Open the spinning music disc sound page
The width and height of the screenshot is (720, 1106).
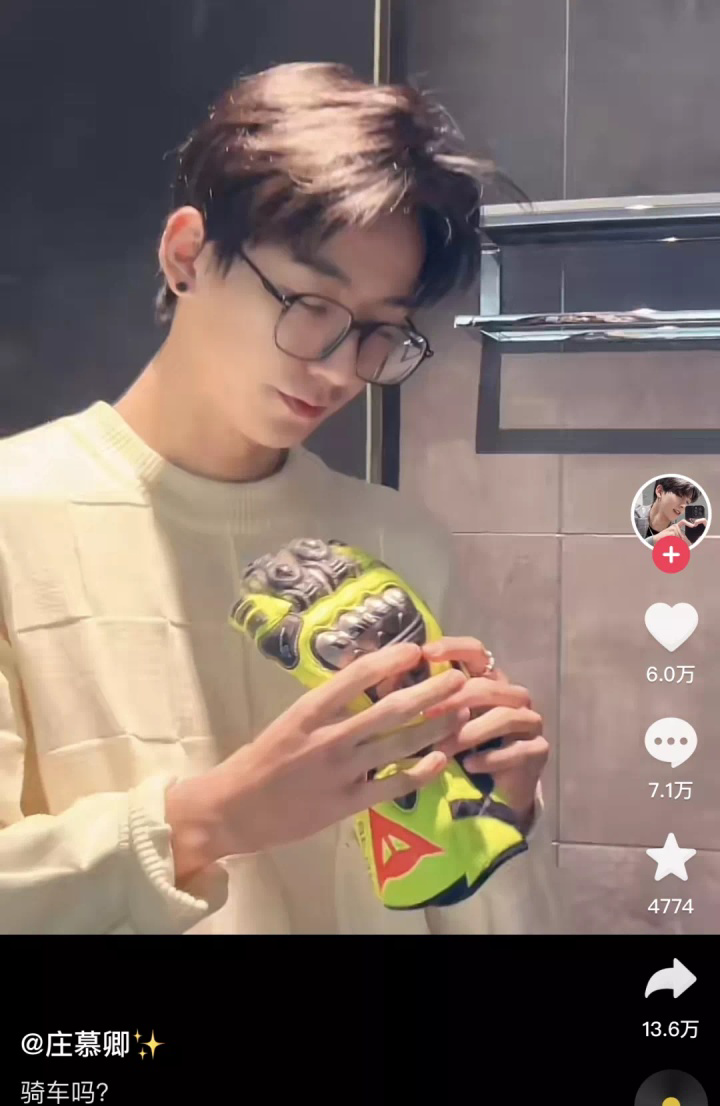point(671,1092)
